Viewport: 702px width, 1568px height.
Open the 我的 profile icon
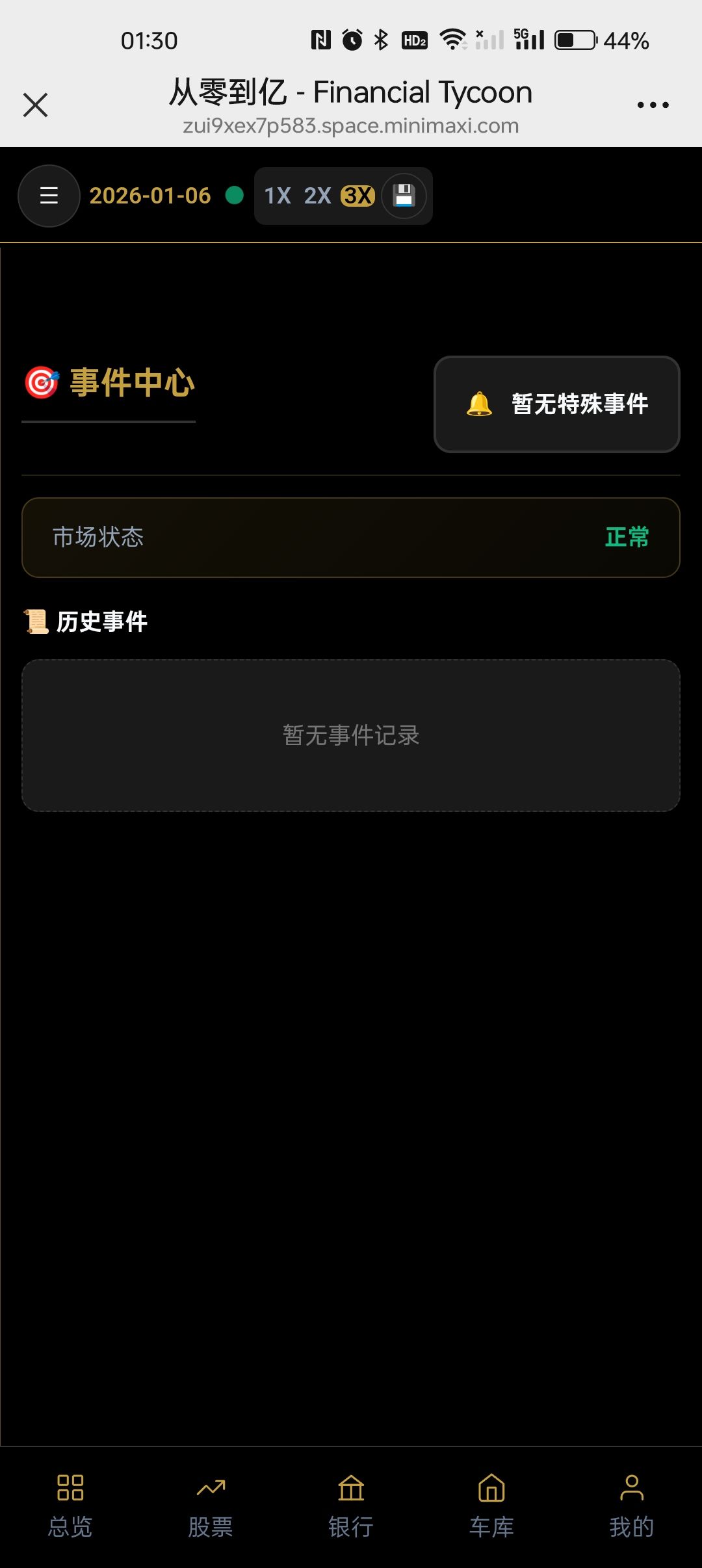630,1489
